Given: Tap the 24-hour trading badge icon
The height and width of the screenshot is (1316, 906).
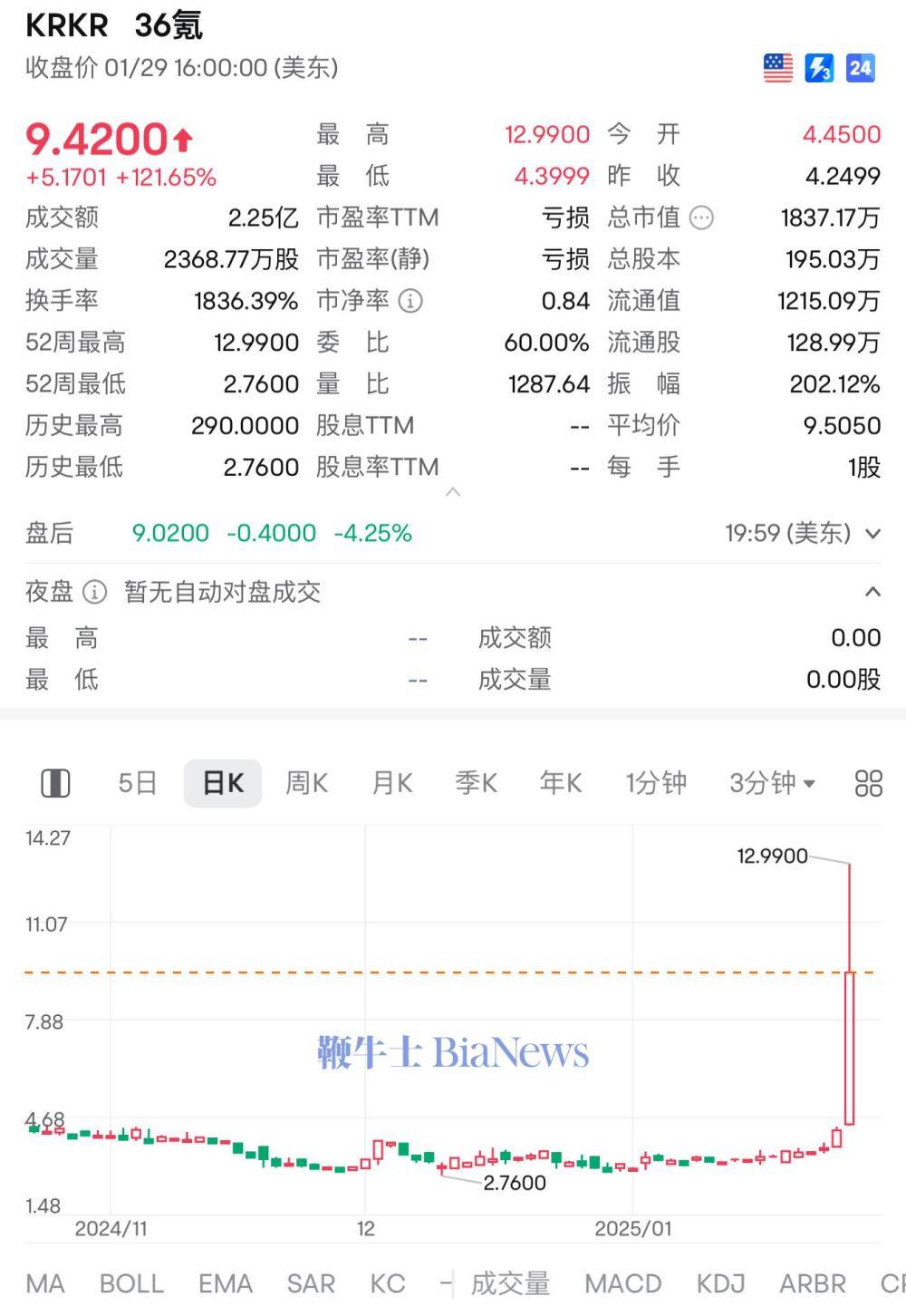Looking at the screenshot, I should coord(860,68).
